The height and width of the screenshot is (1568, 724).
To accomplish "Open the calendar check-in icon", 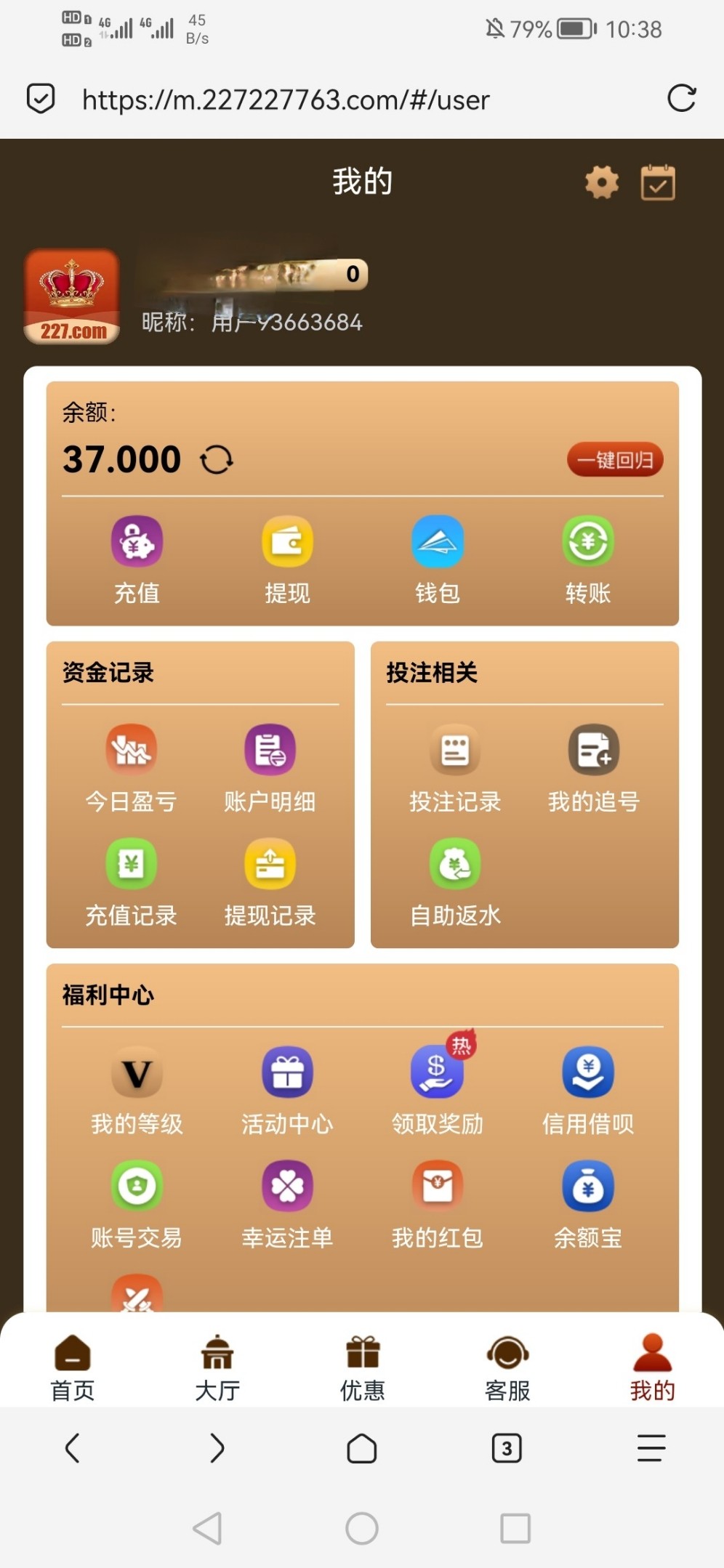I will point(657,182).
